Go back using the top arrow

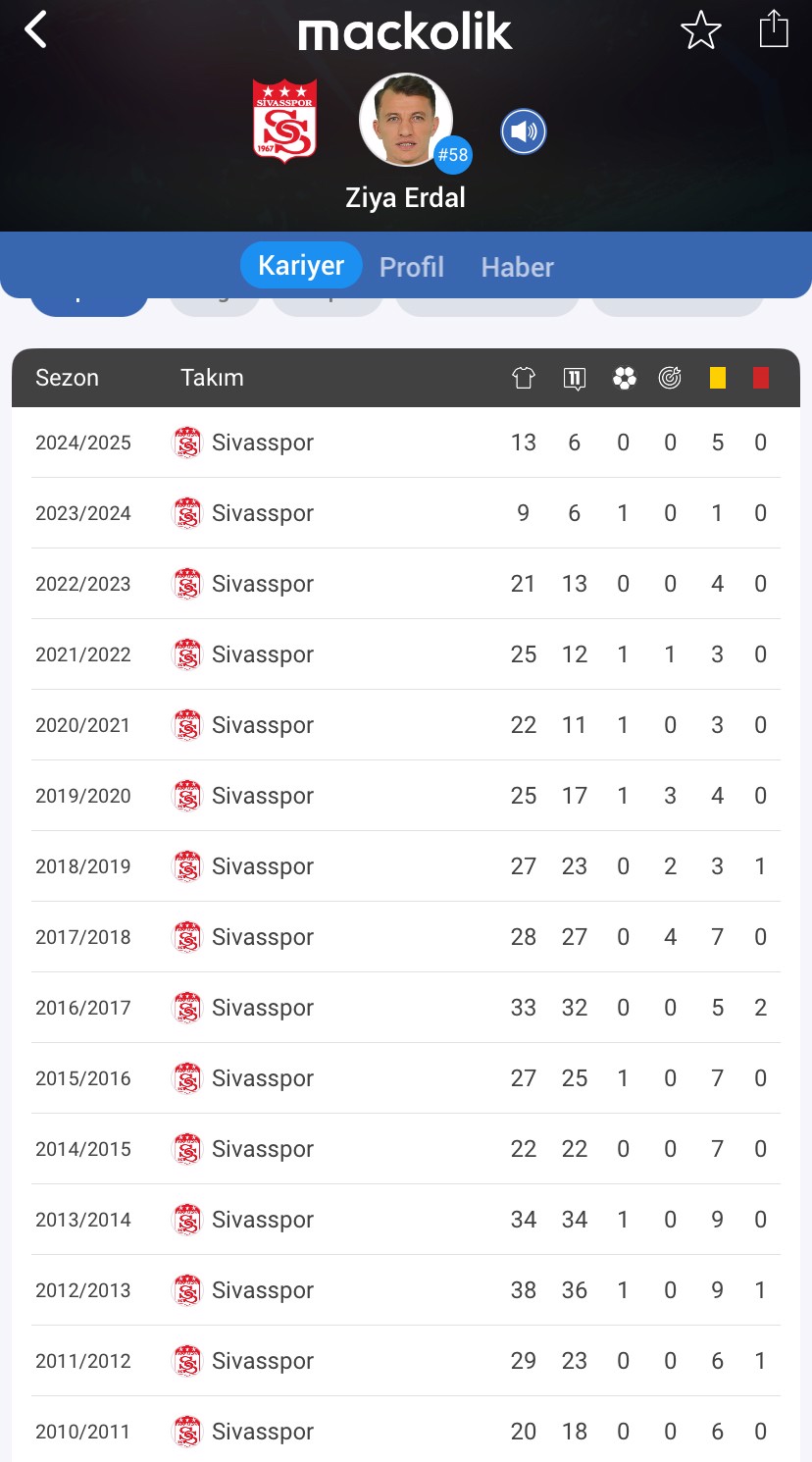tap(36, 29)
